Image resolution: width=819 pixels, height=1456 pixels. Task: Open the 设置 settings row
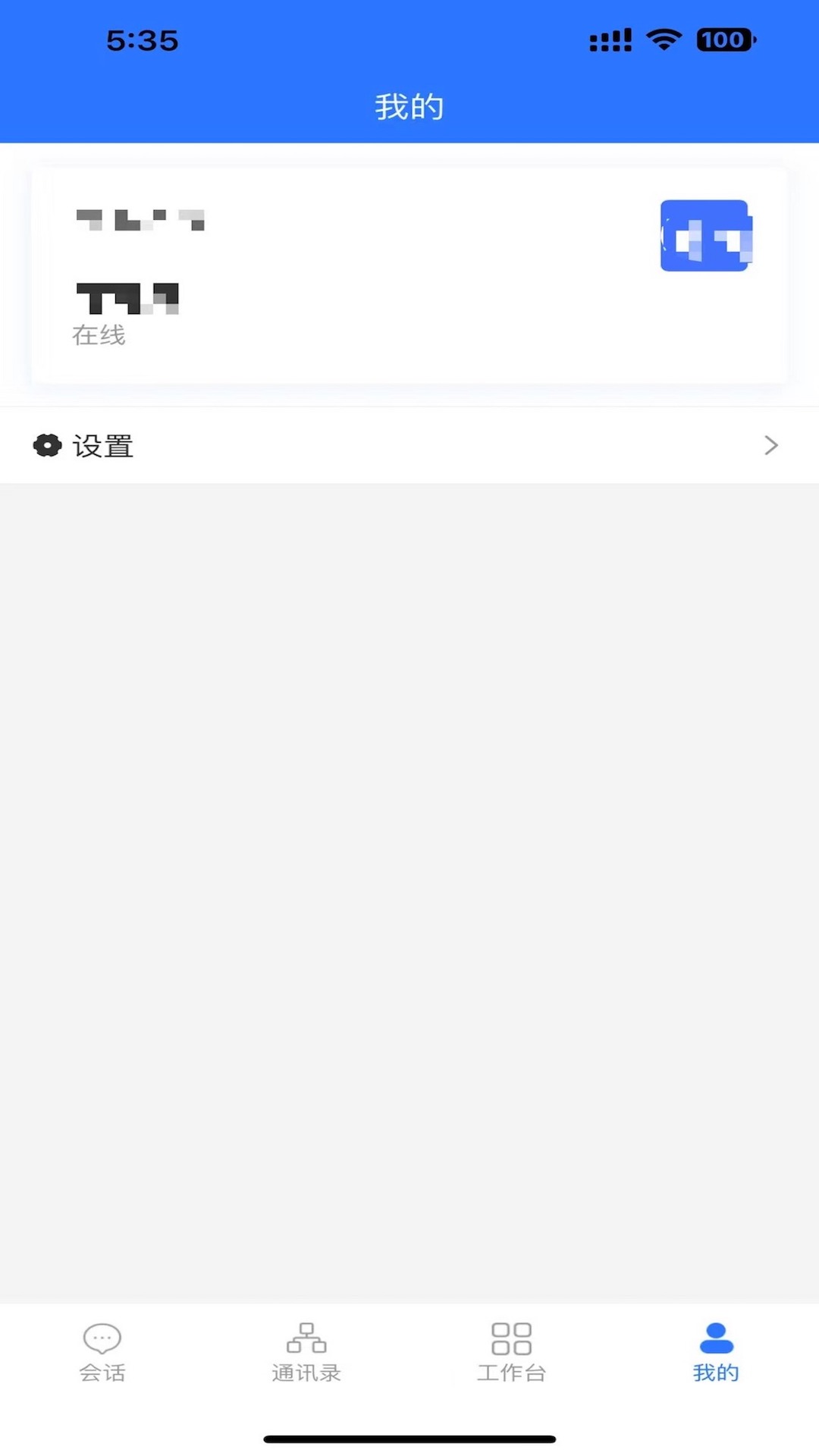pyautogui.click(x=409, y=445)
